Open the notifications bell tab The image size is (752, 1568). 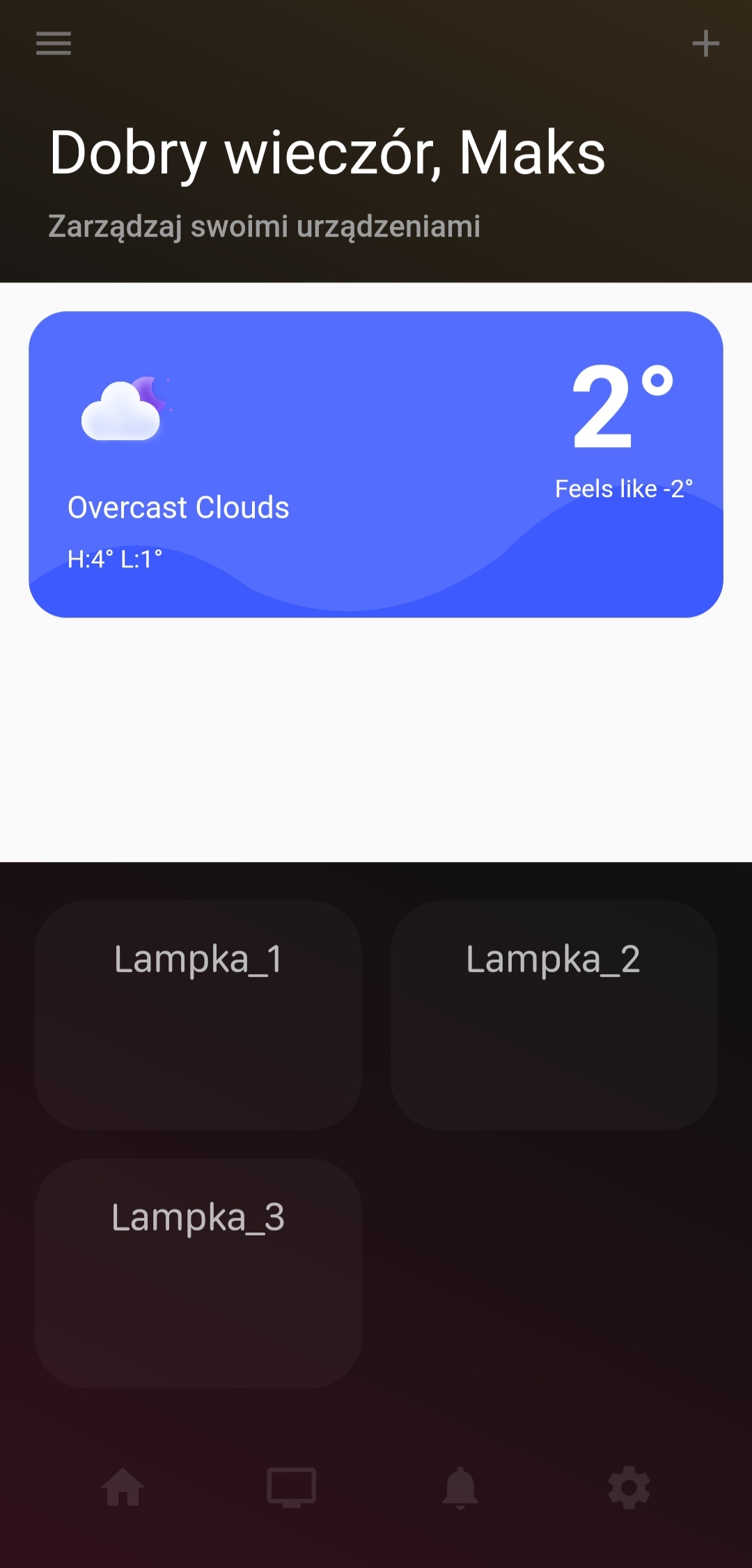tap(460, 1488)
